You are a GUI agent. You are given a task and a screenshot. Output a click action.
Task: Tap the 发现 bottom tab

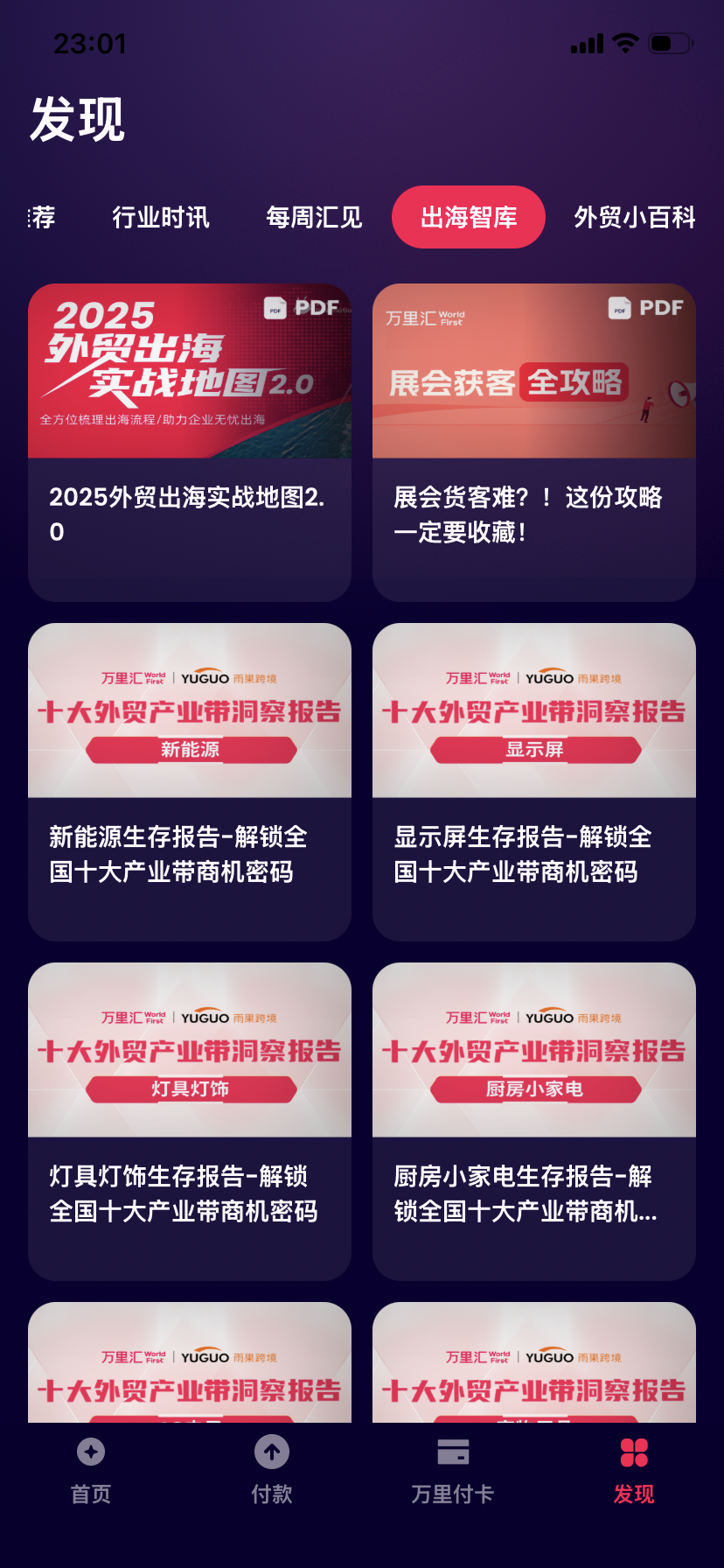[634, 1470]
